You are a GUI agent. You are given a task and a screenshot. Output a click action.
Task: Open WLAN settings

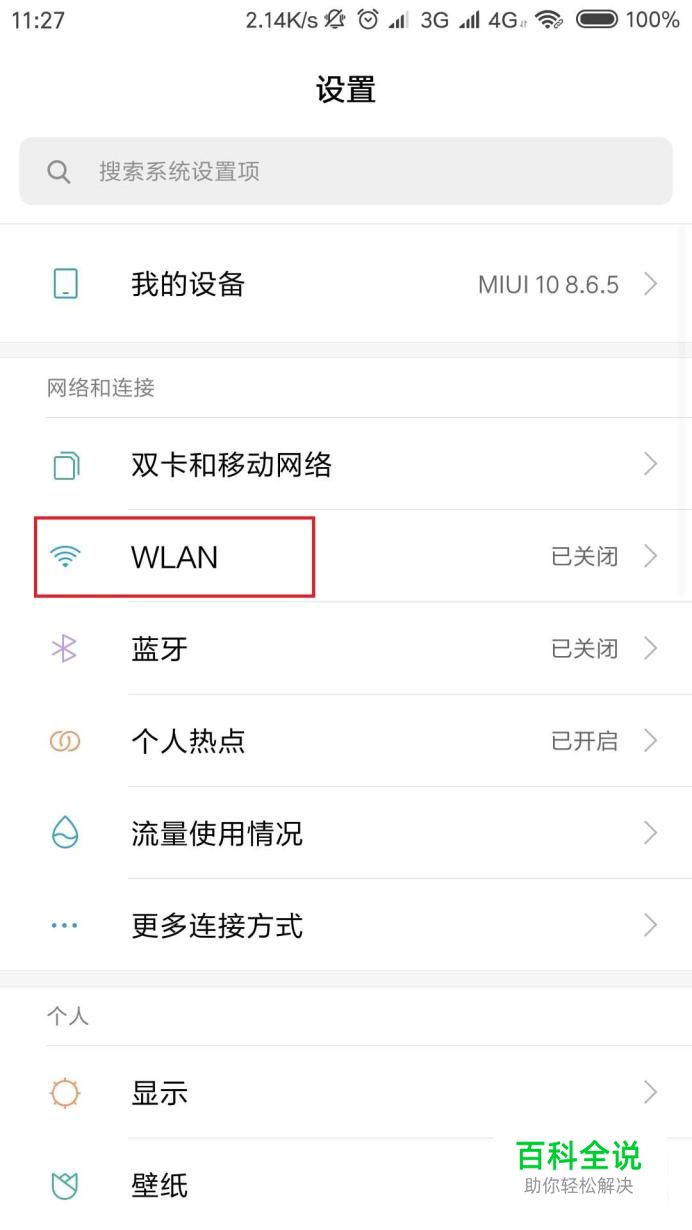pos(345,556)
